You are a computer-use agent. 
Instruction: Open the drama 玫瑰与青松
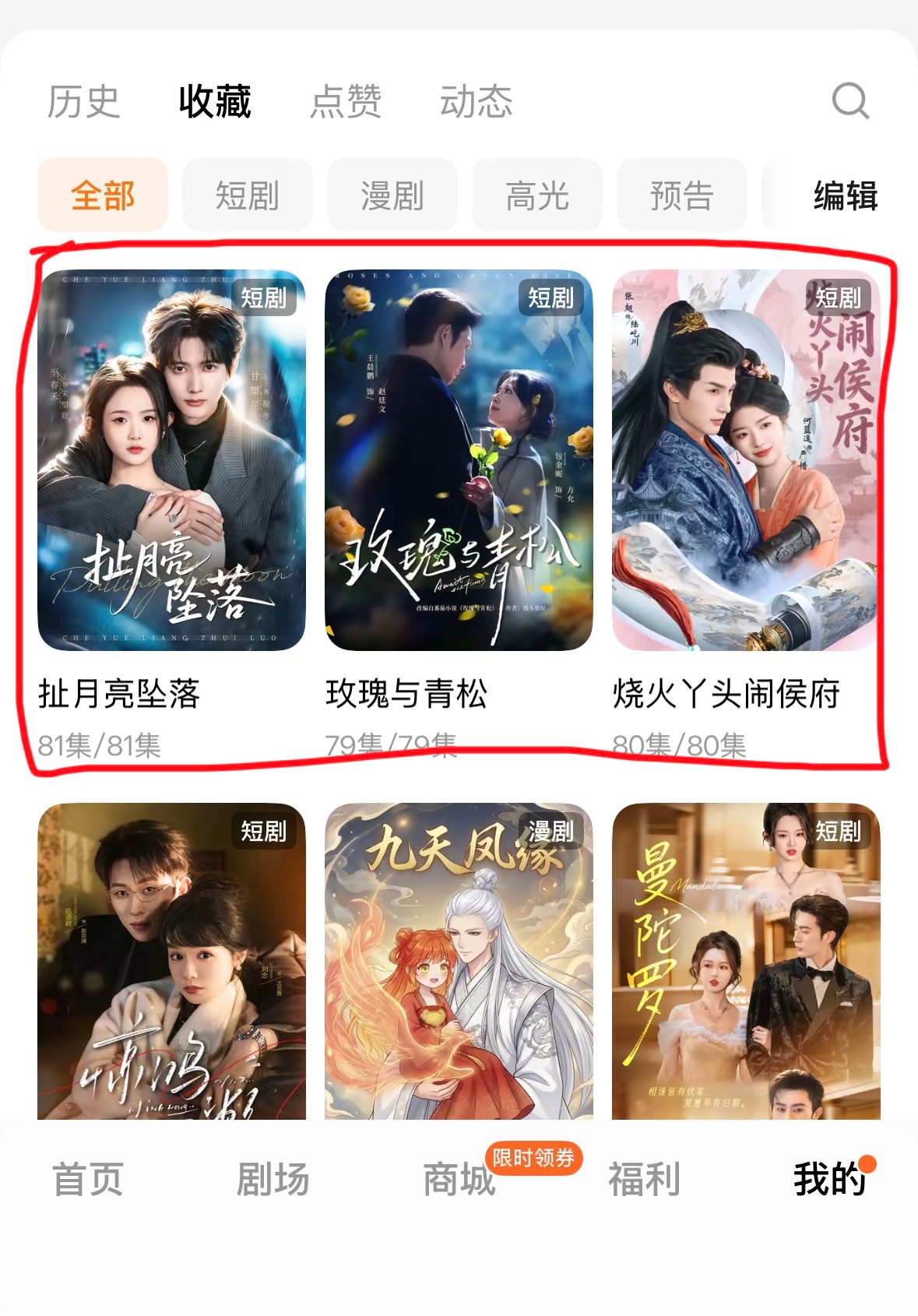[459, 460]
